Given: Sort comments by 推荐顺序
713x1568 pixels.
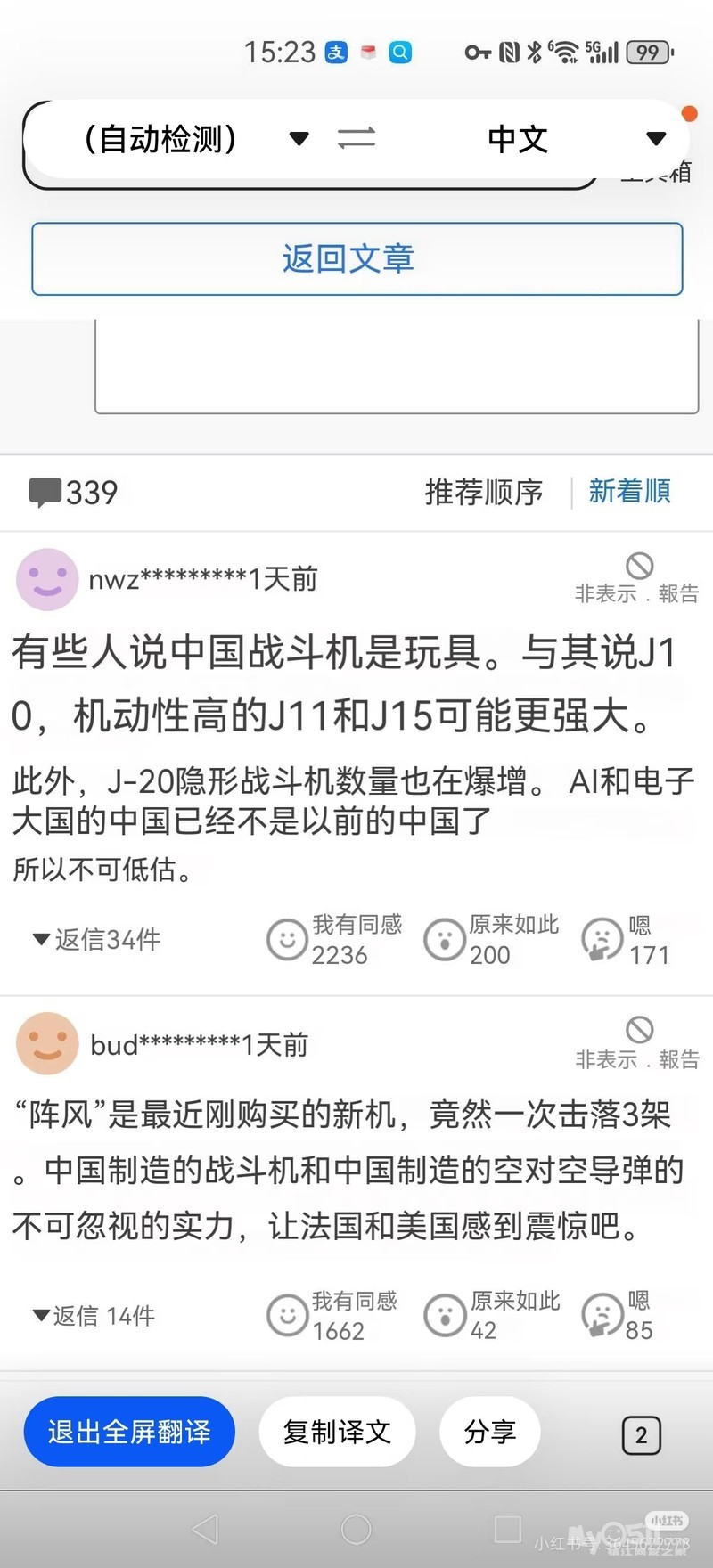Looking at the screenshot, I should tap(484, 492).
